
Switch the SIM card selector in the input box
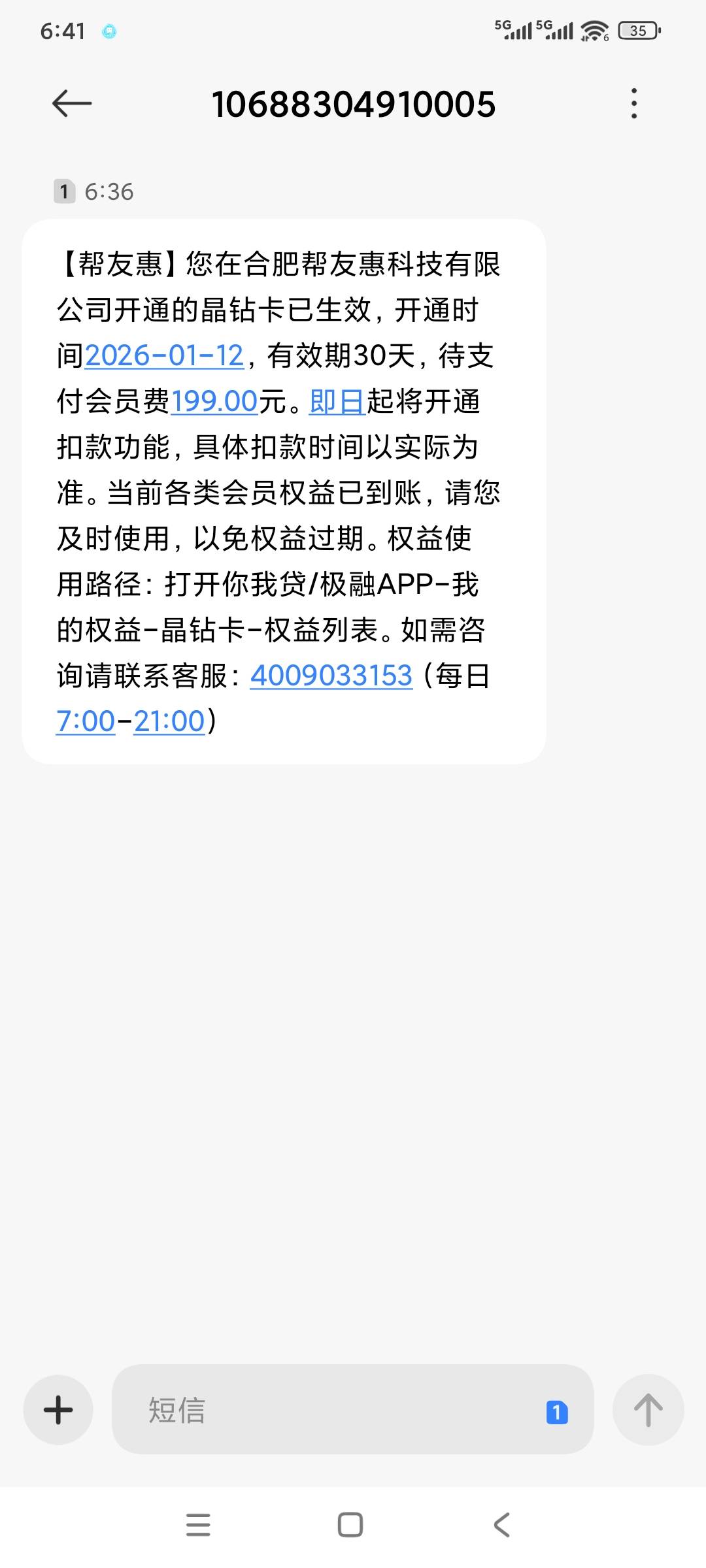pos(557,1413)
